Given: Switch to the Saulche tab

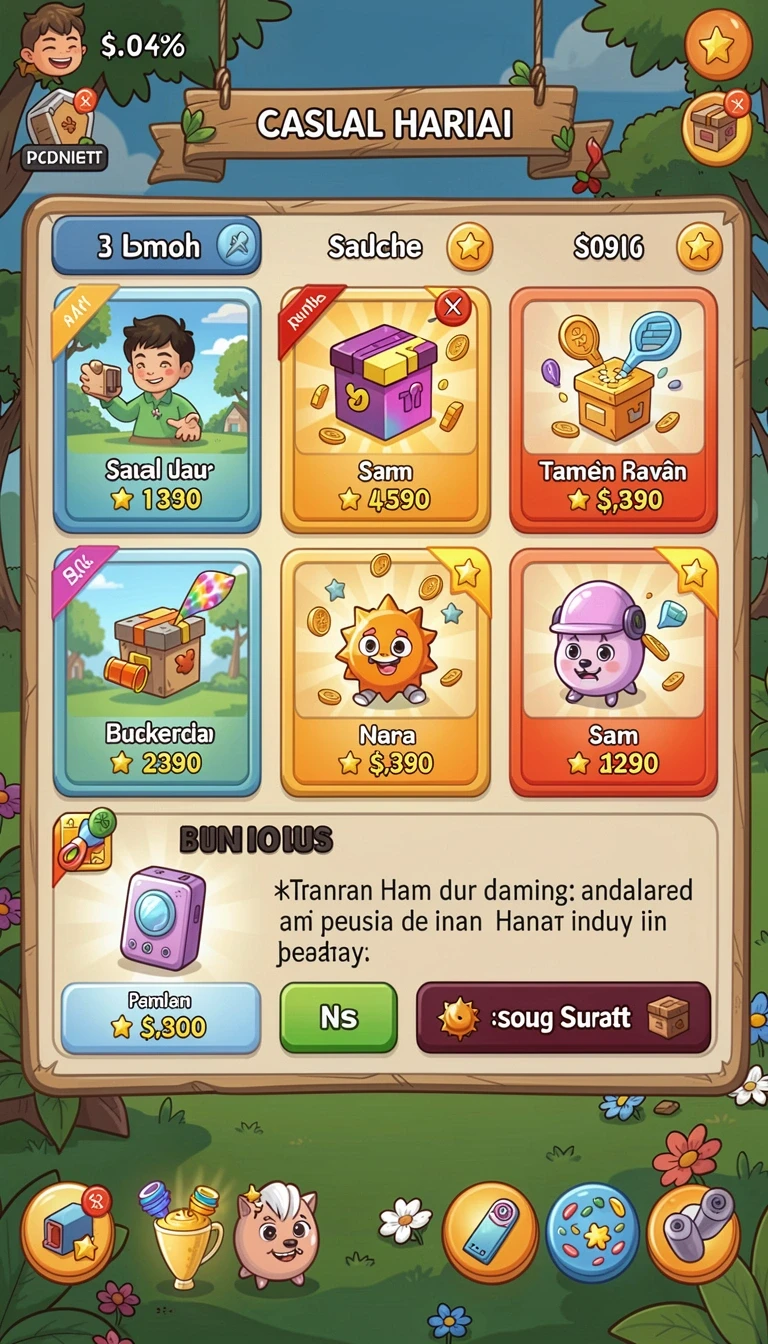Looking at the screenshot, I should click(376, 247).
